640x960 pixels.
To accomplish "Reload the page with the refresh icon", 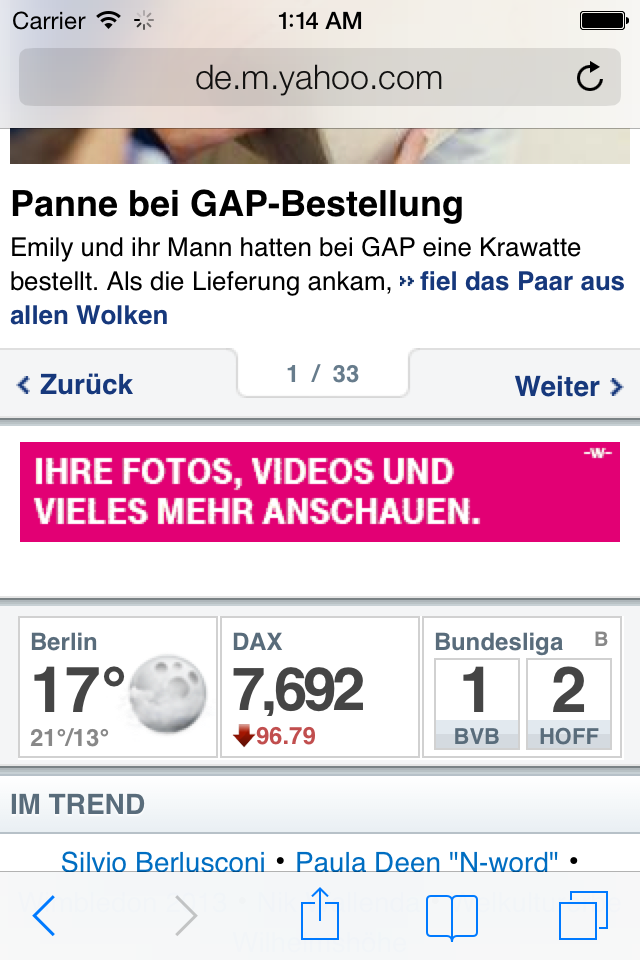I will pyautogui.click(x=590, y=77).
